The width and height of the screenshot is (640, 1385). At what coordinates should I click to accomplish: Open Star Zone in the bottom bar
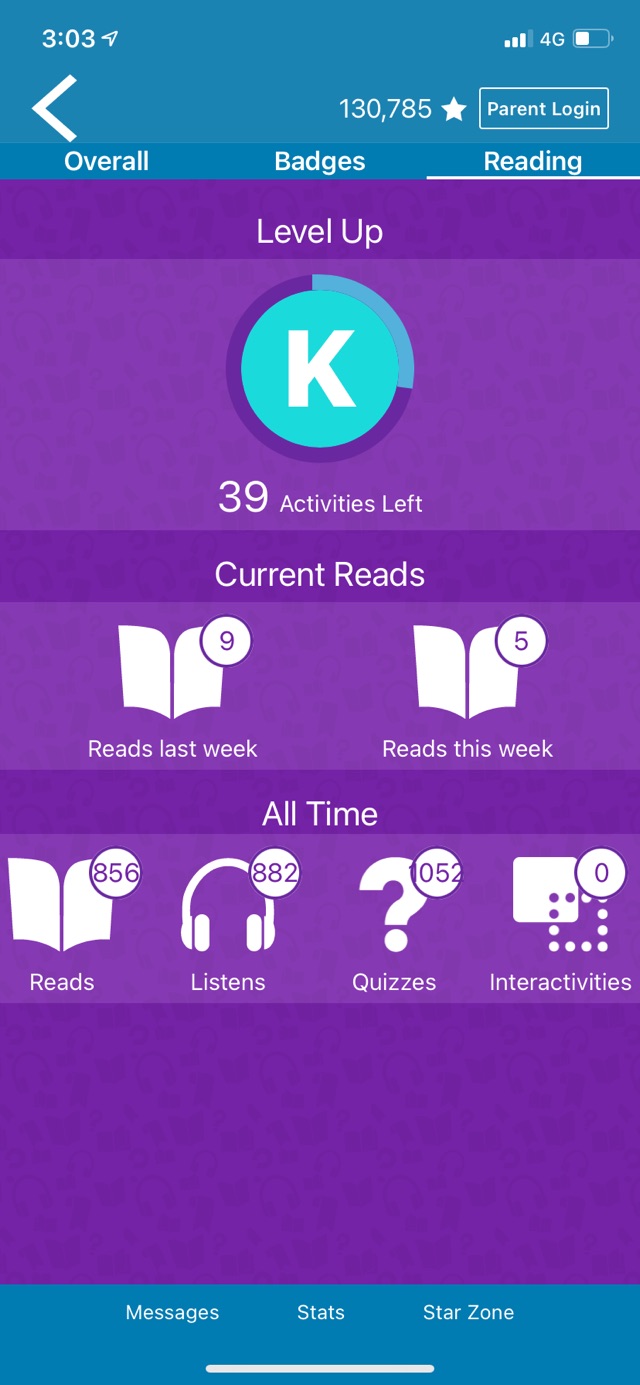click(x=468, y=1313)
